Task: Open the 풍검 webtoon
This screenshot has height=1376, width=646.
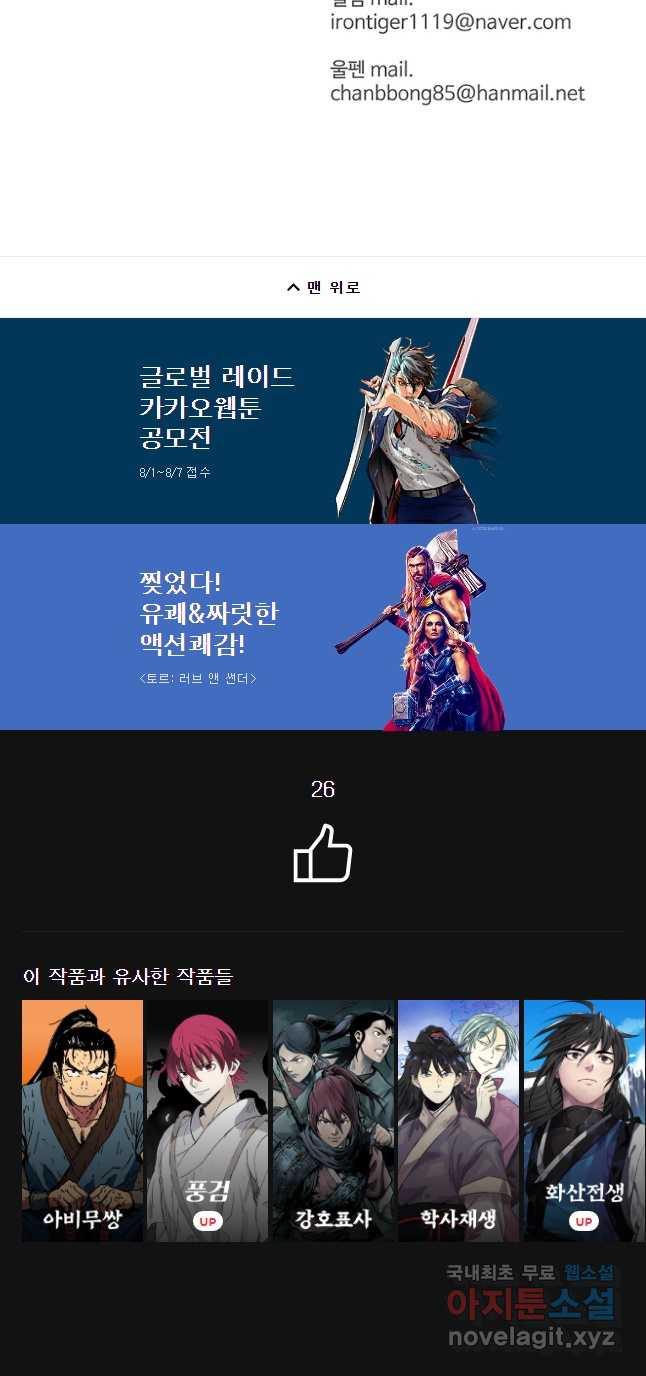Action: (208, 1120)
